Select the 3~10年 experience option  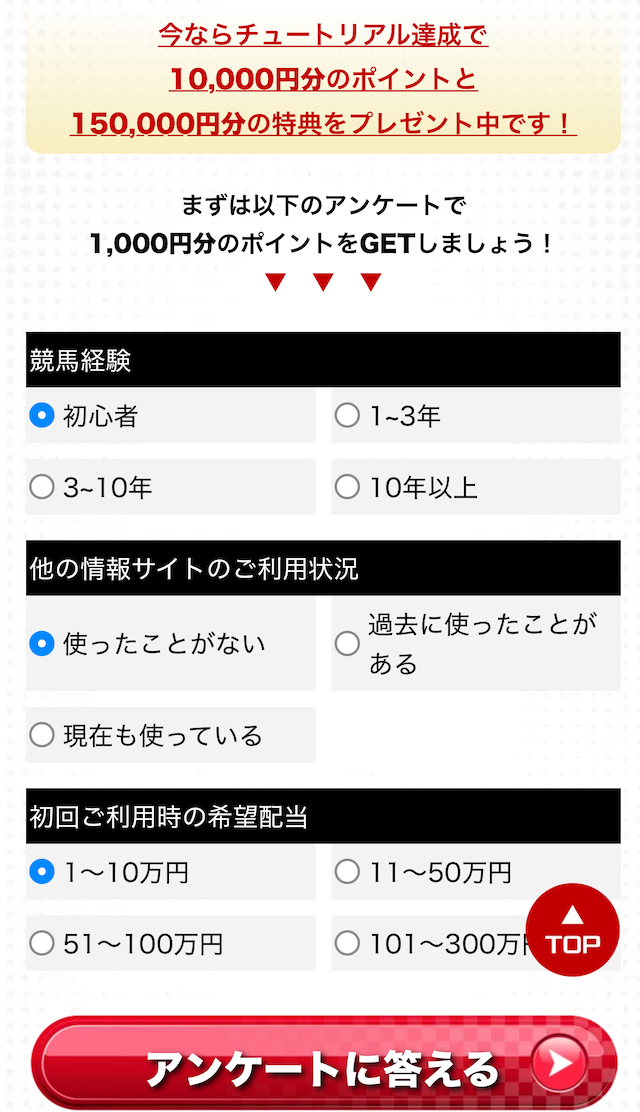coord(42,487)
